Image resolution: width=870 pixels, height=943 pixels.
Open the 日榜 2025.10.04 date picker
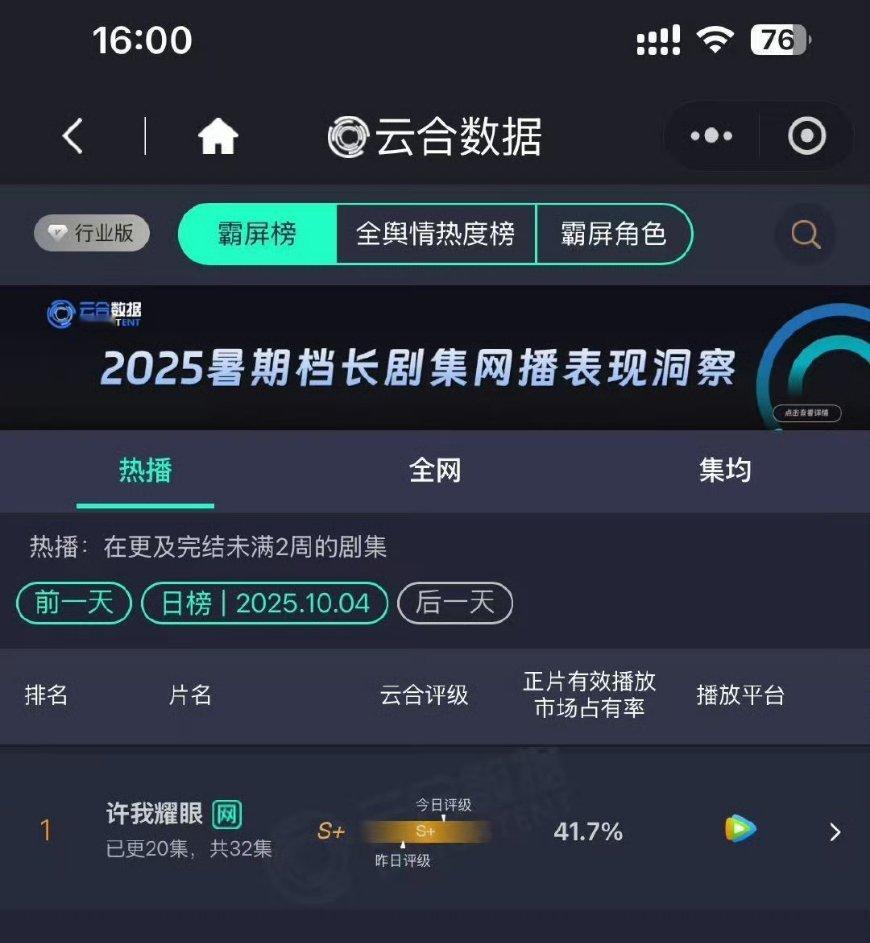click(264, 603)
